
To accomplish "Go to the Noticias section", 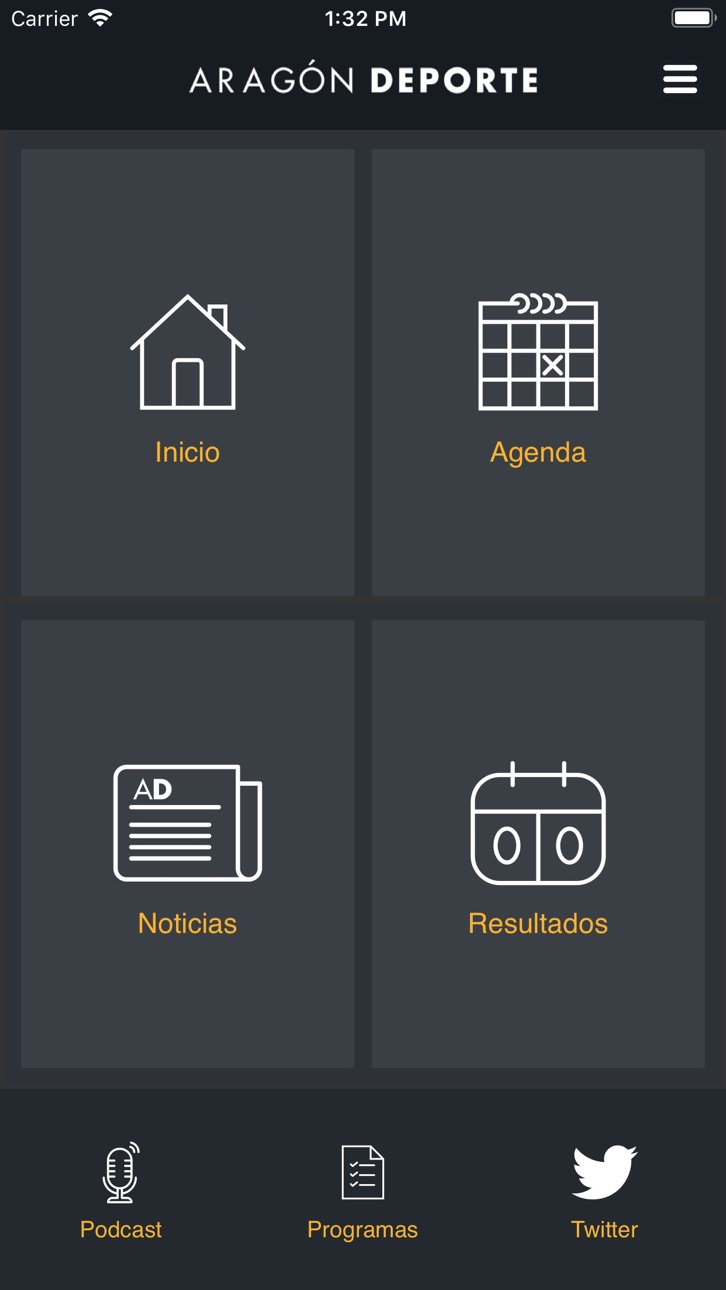I will tap(187, 843).
